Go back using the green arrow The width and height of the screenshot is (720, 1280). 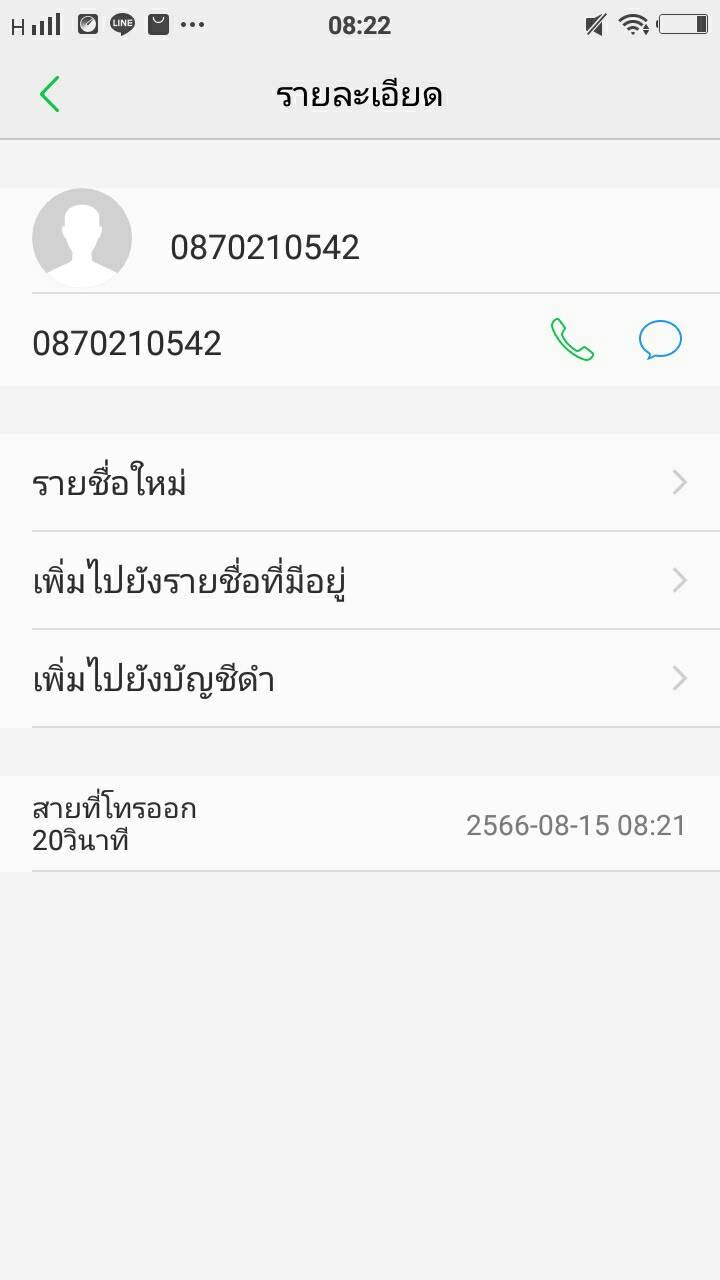point(49,95)
